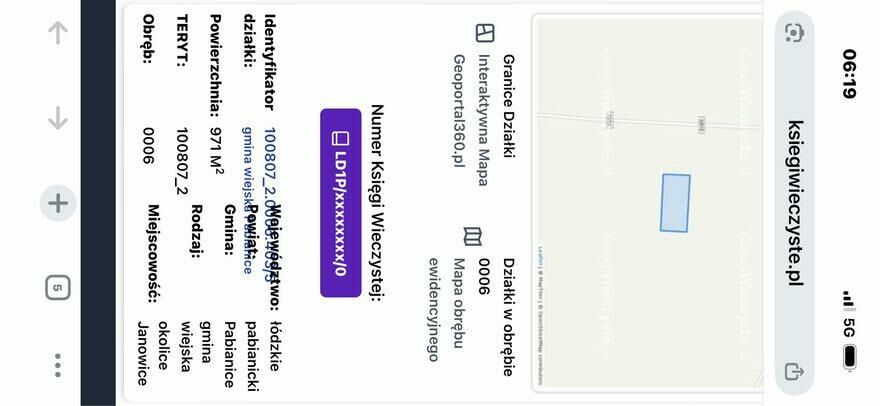Go back to the previous page
The image size is (880, 406).
58,33
